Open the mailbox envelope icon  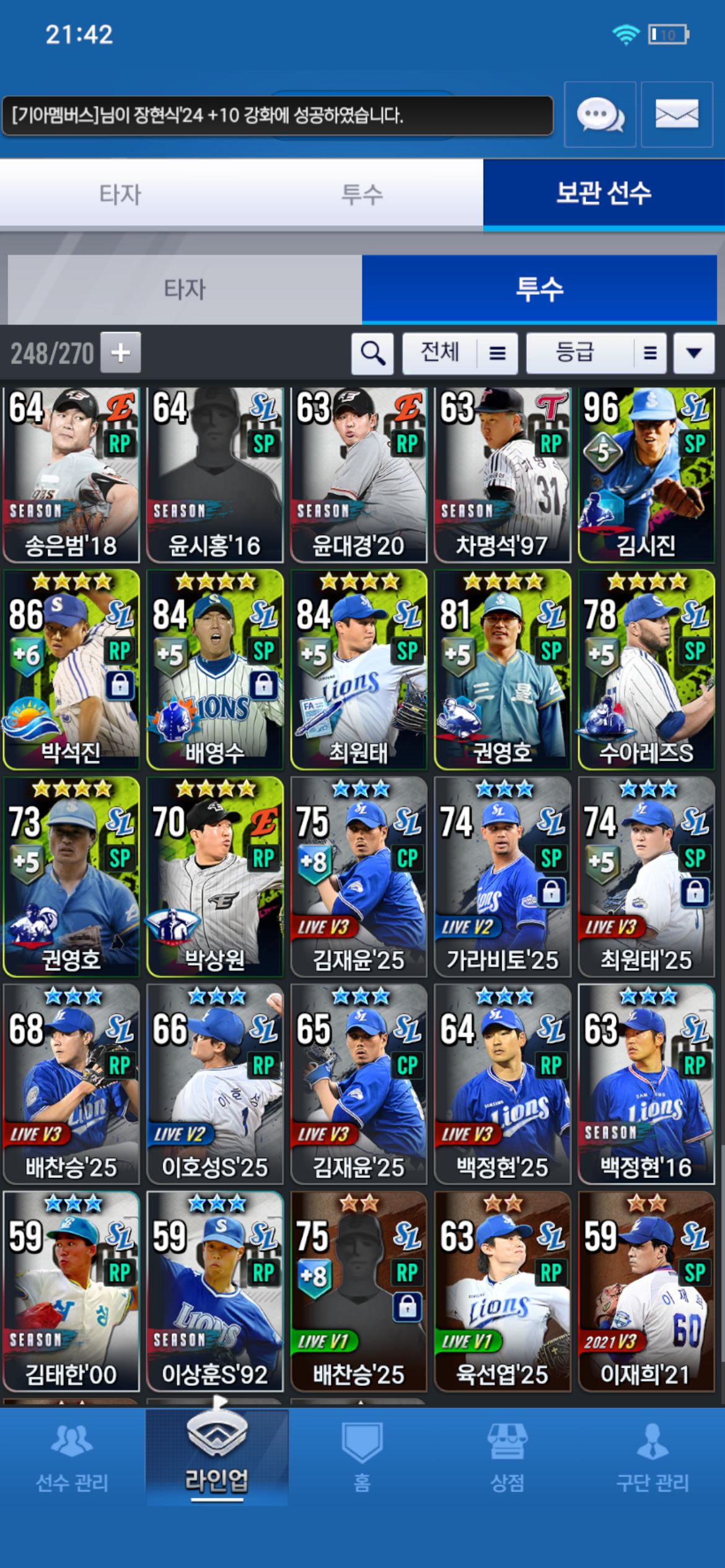pos(676,115)
